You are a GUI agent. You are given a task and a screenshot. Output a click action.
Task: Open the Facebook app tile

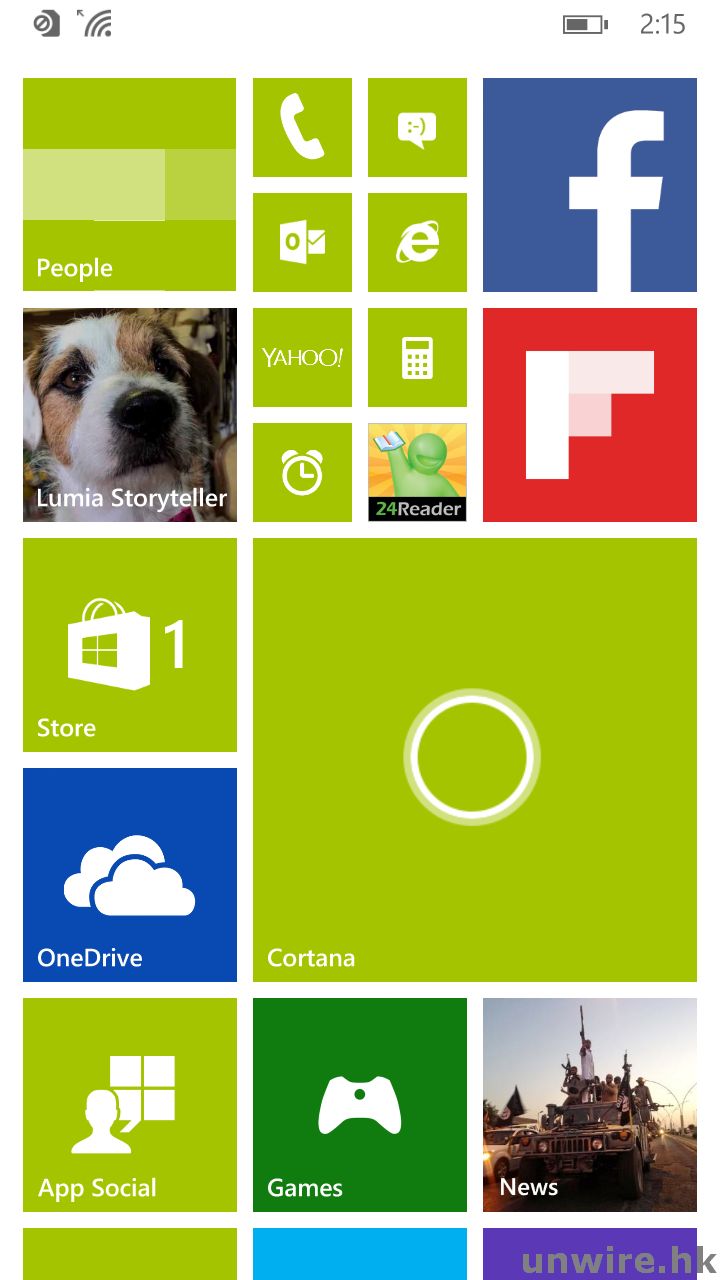coord(589,185)
